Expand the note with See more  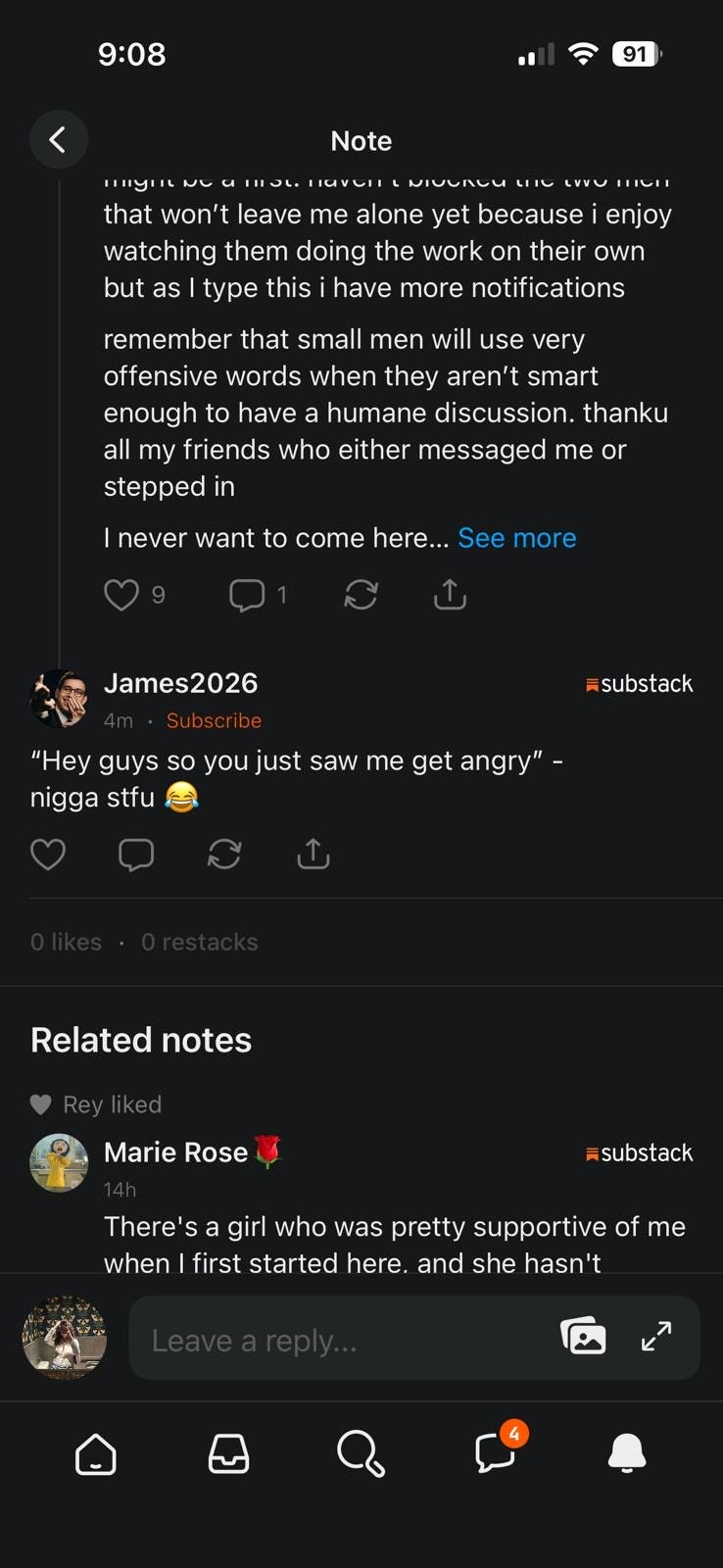point(516,538)
